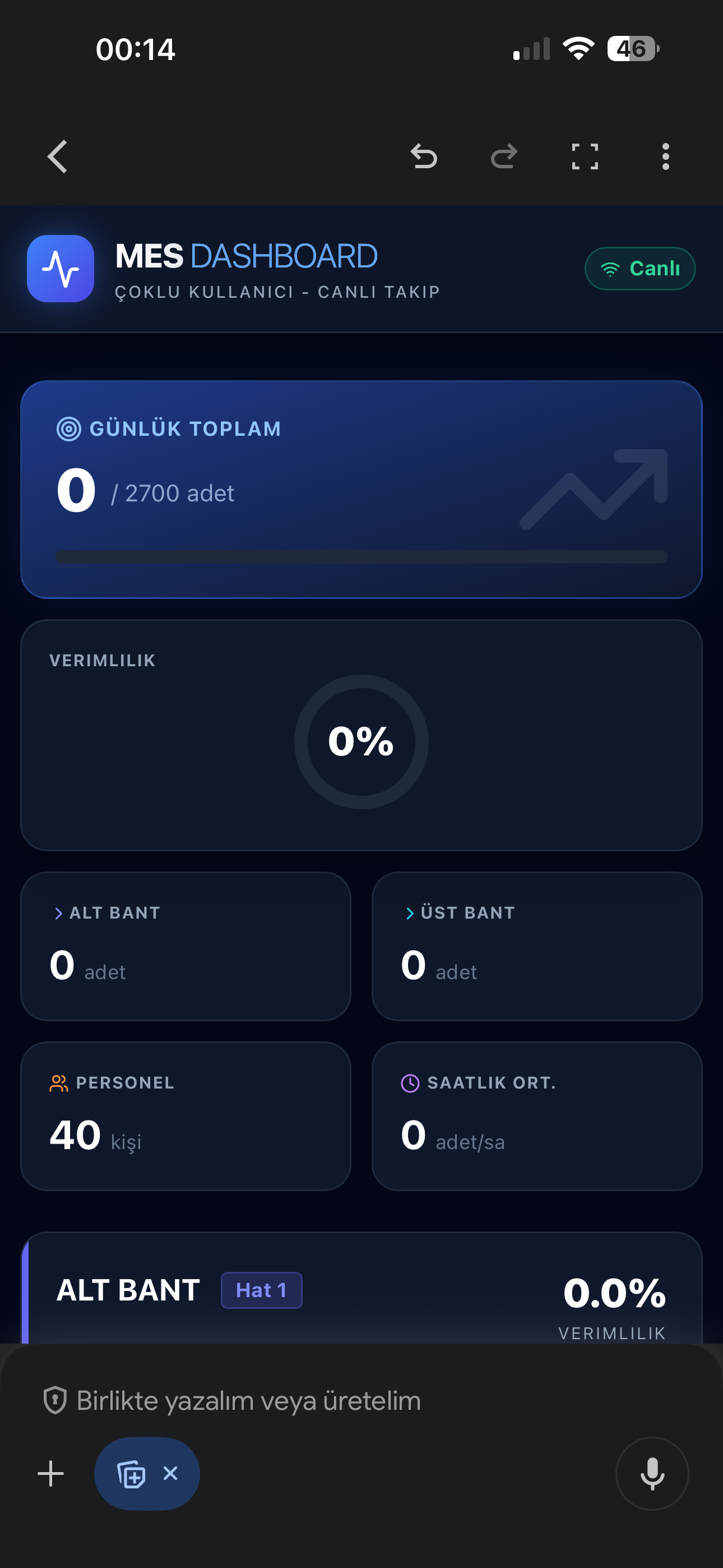This screenshot has height=1568, width=723.
Task: Remove the selected tool chip
Action: point(170,1473)
